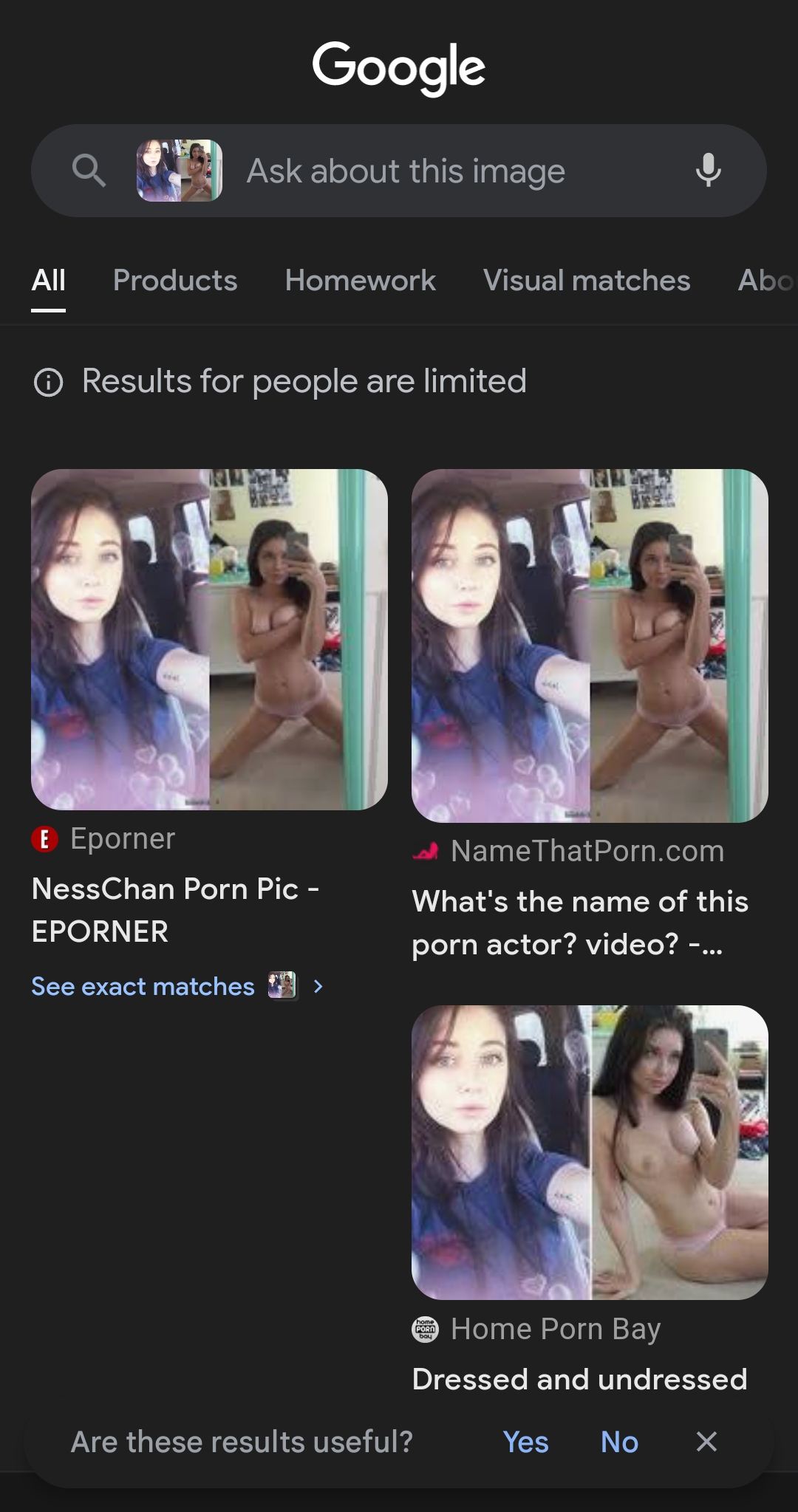Answer No to results useful prompt

[619, 1442]
